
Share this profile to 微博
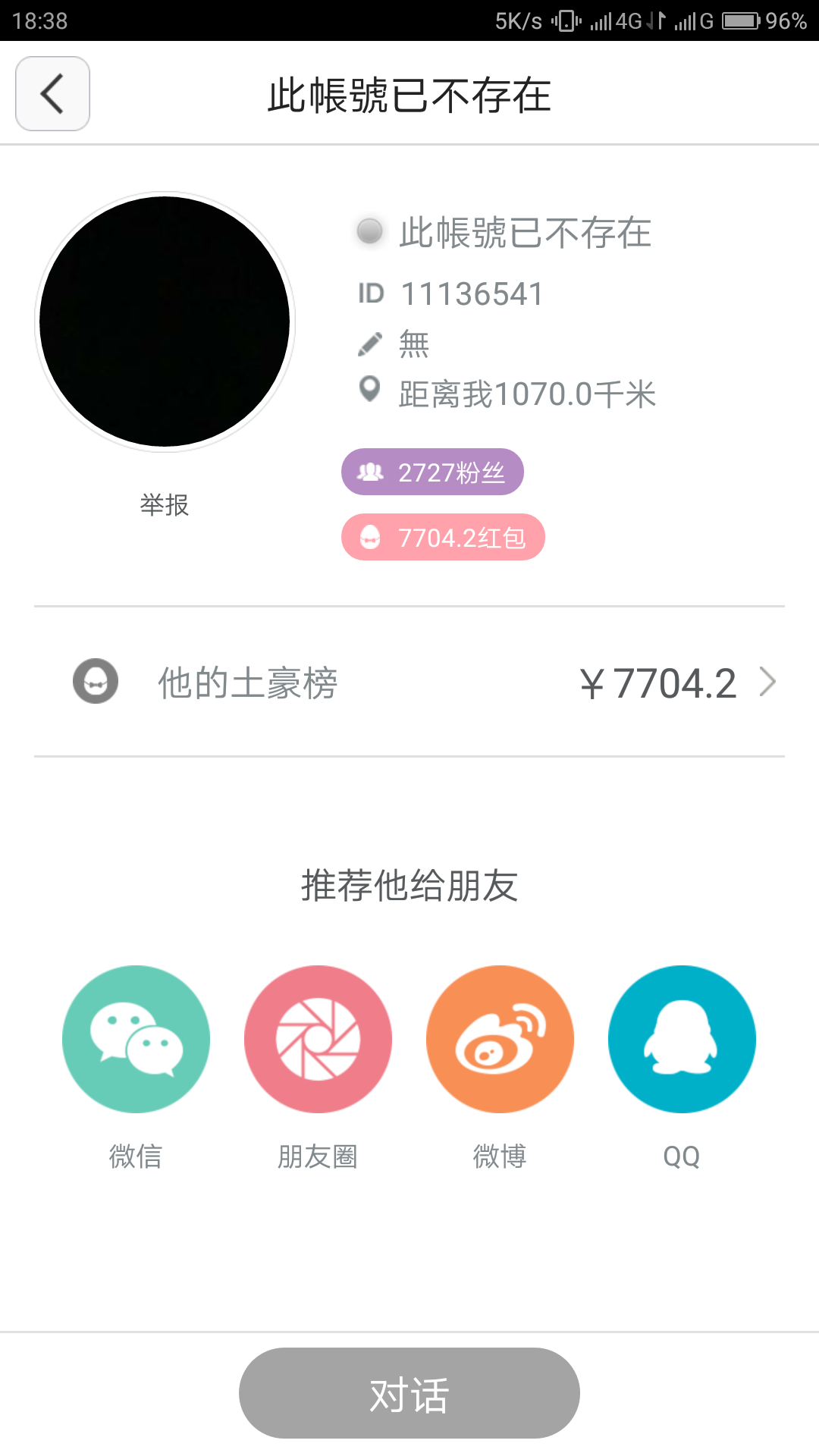click(500, 1039)
